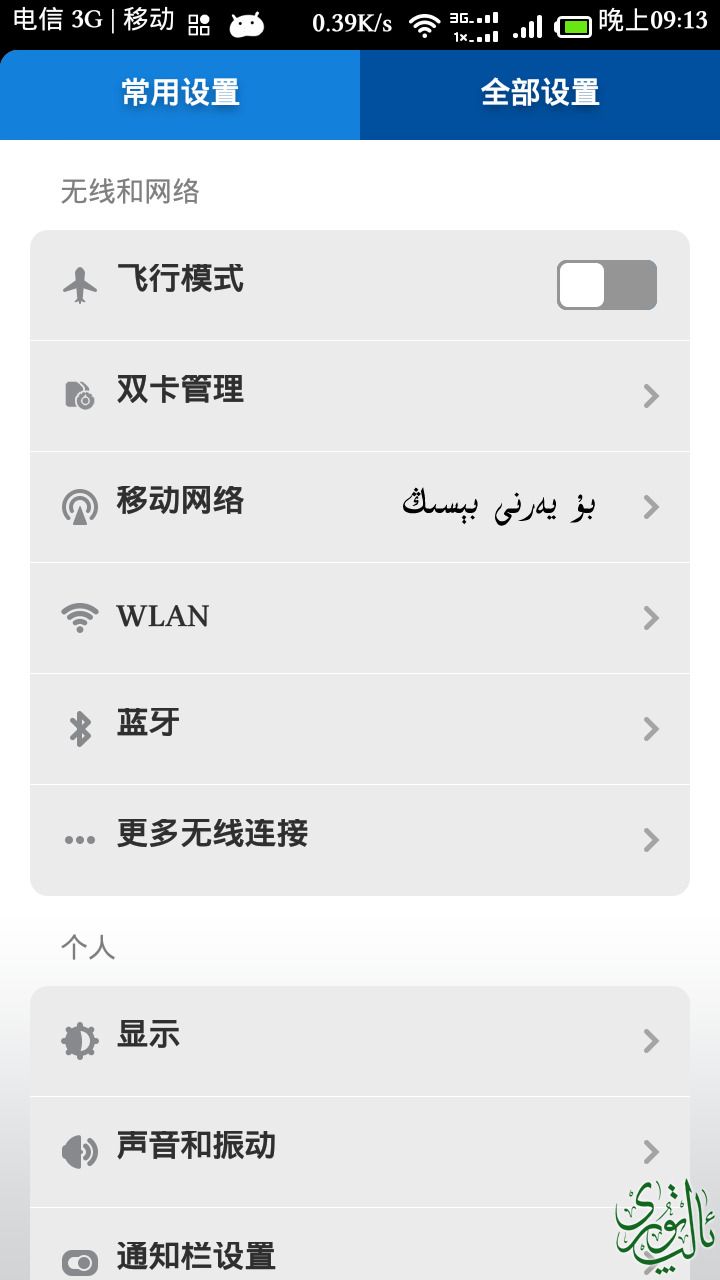The width and height of the screenshot is (720, 1280).
Task: Open 更多无线连接 options
Action: pyautogui.click(x=360, y=838)
